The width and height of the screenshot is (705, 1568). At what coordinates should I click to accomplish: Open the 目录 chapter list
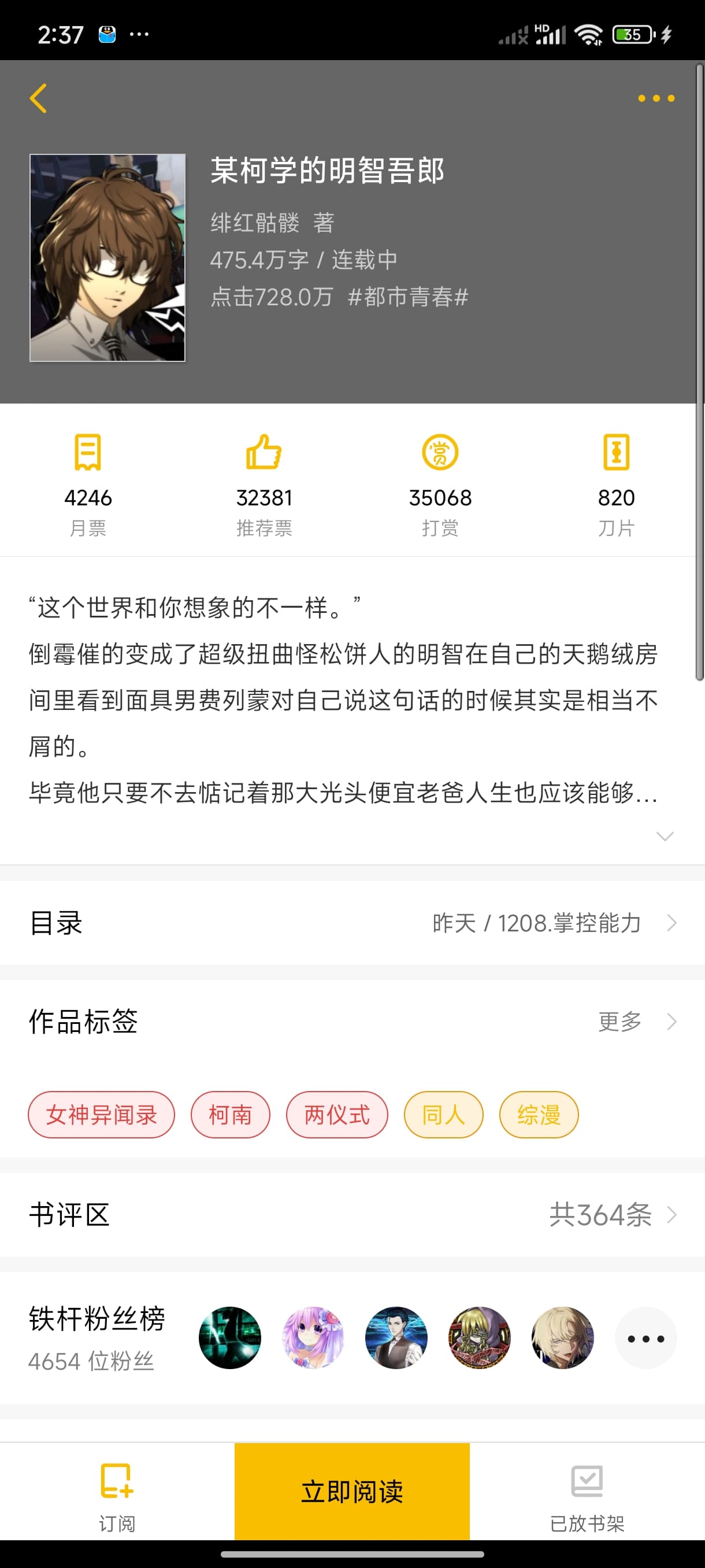click(x=352, y=923)
